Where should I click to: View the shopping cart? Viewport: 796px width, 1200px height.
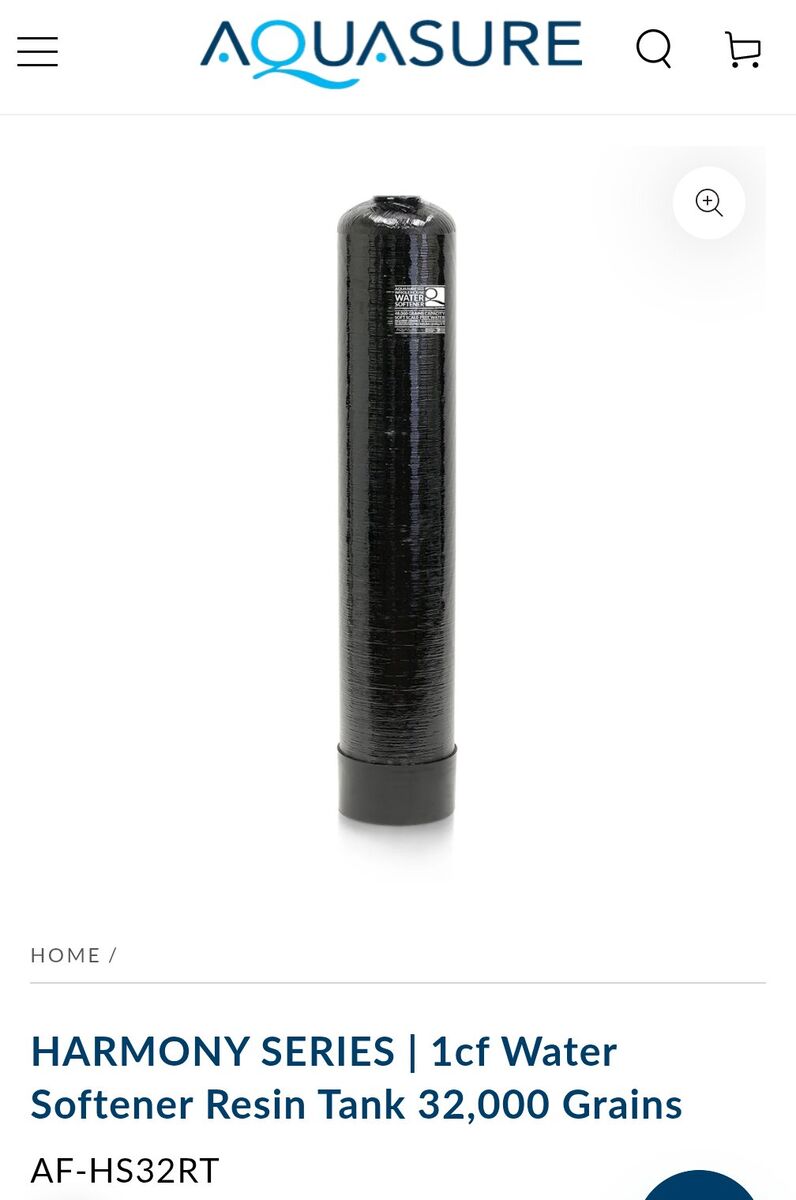click(743, 49)
